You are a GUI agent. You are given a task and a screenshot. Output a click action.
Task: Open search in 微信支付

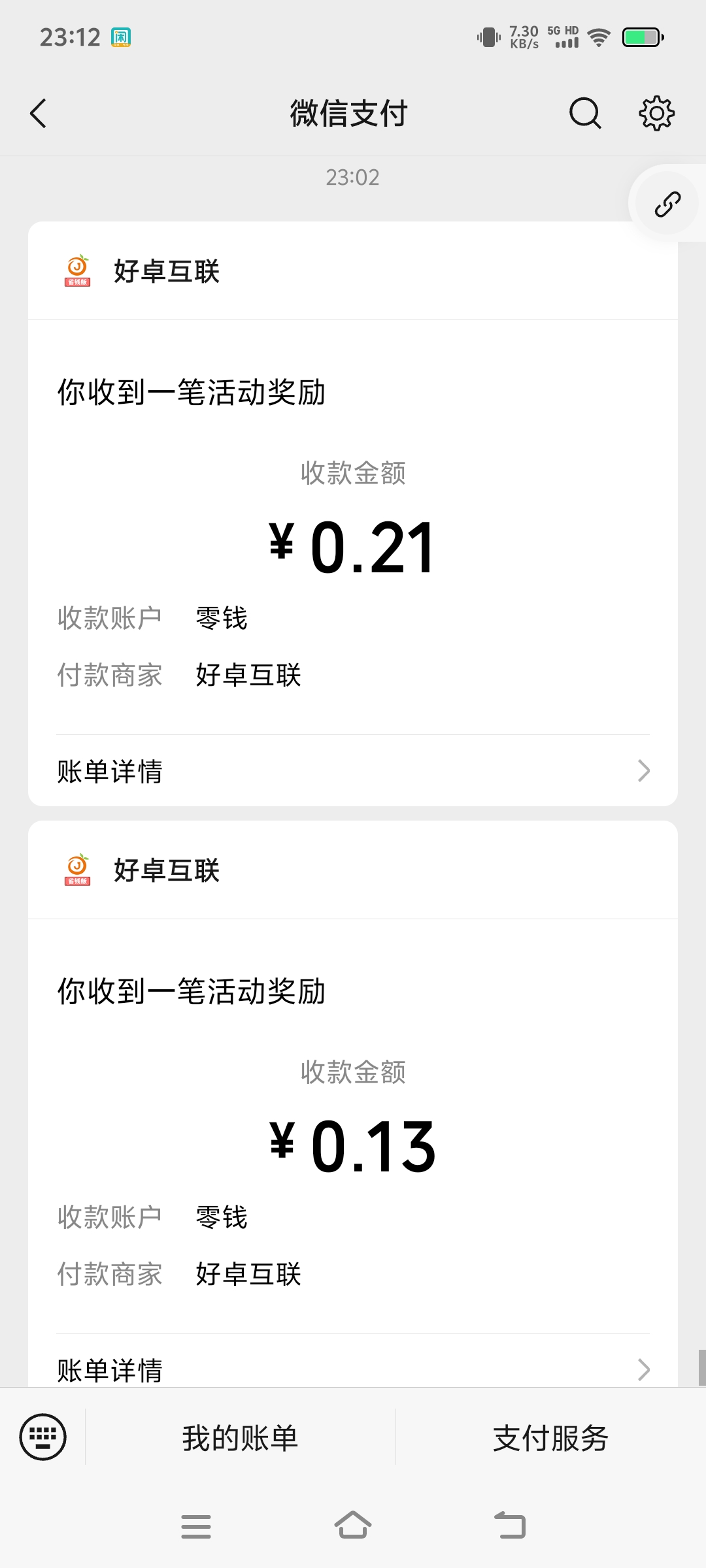pos(585,114)
